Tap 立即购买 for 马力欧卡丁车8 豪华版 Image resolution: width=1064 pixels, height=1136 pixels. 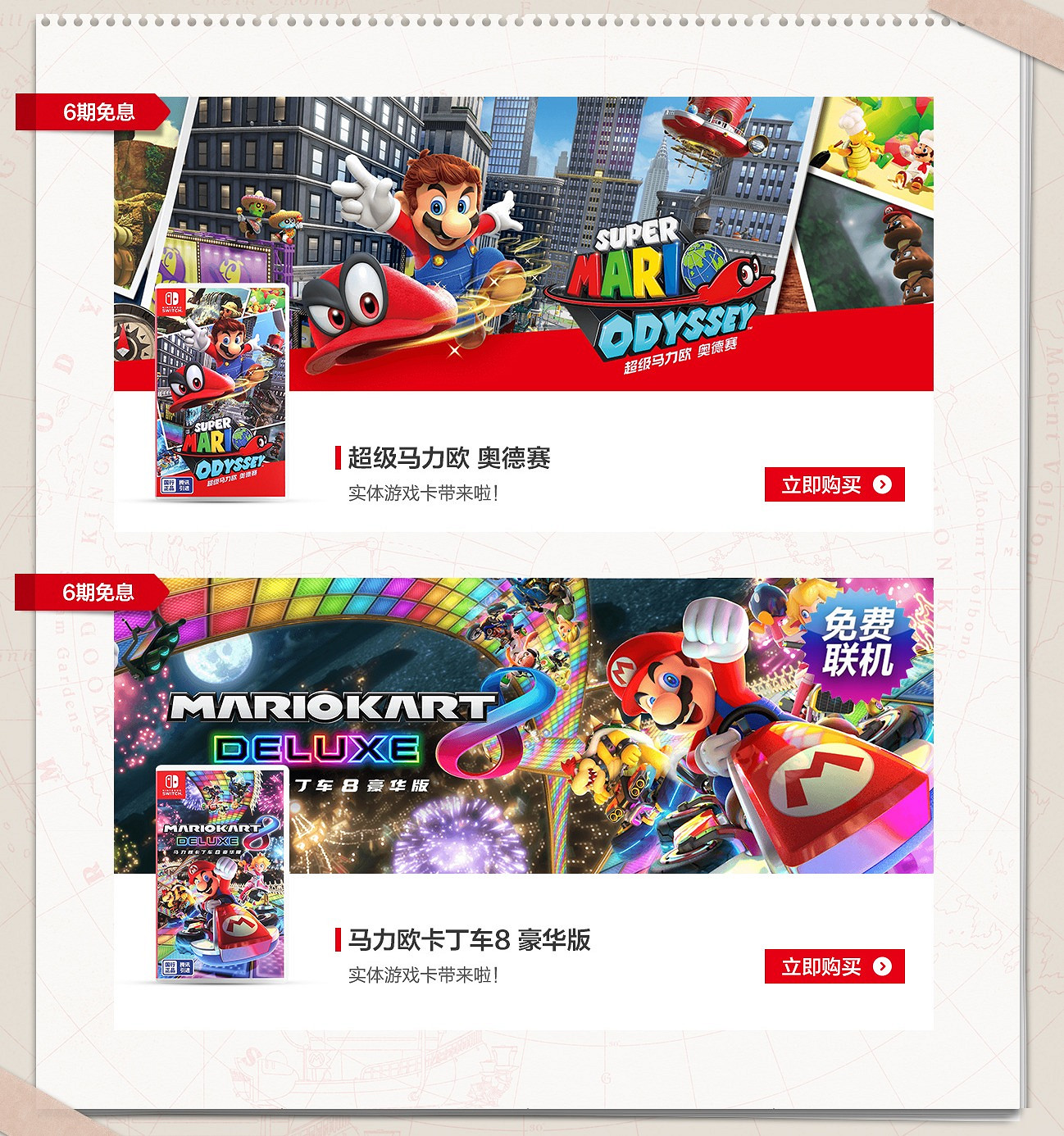pyautogui.click(x=834, y=966)
